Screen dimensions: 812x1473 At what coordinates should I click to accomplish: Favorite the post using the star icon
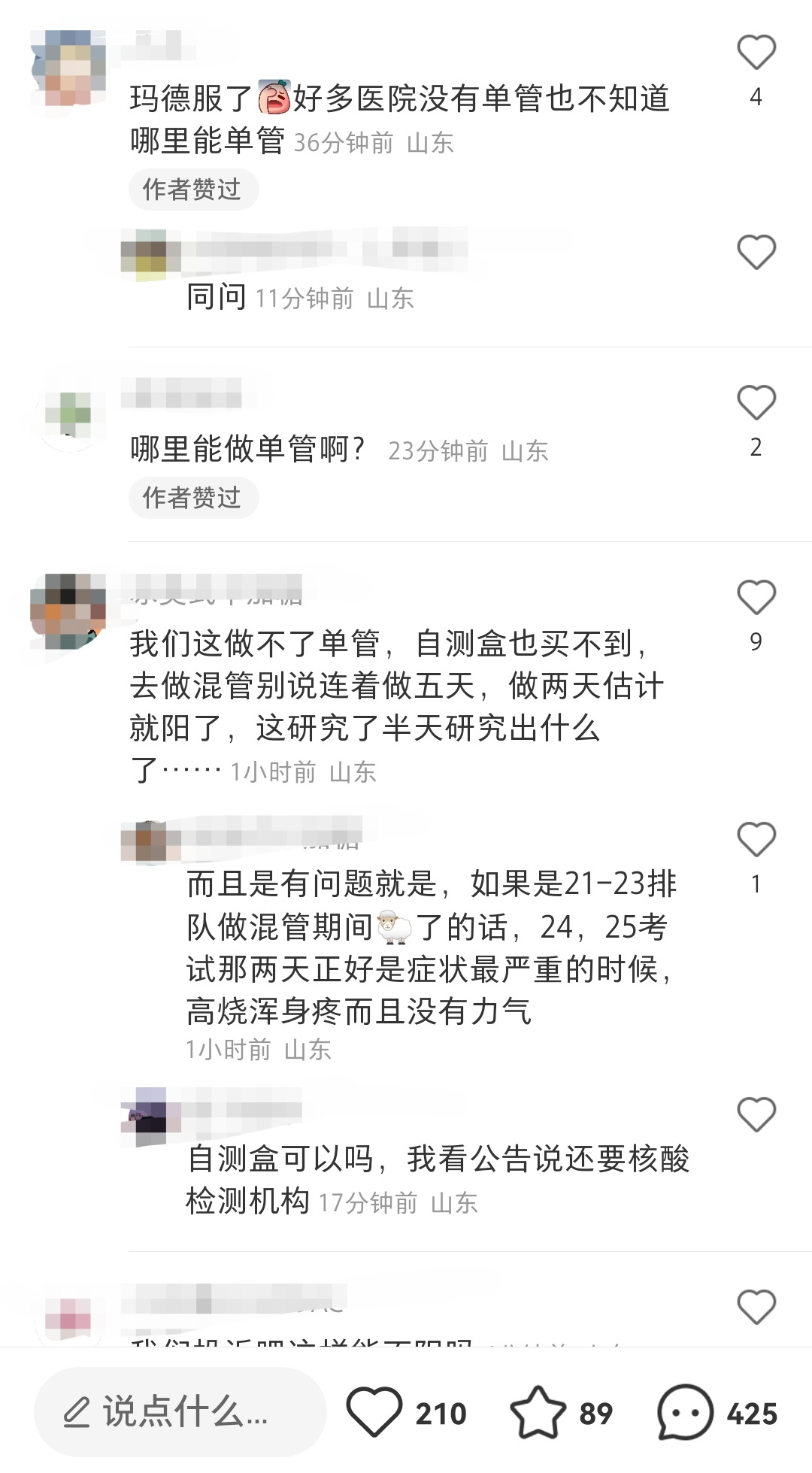[538, 1412]
